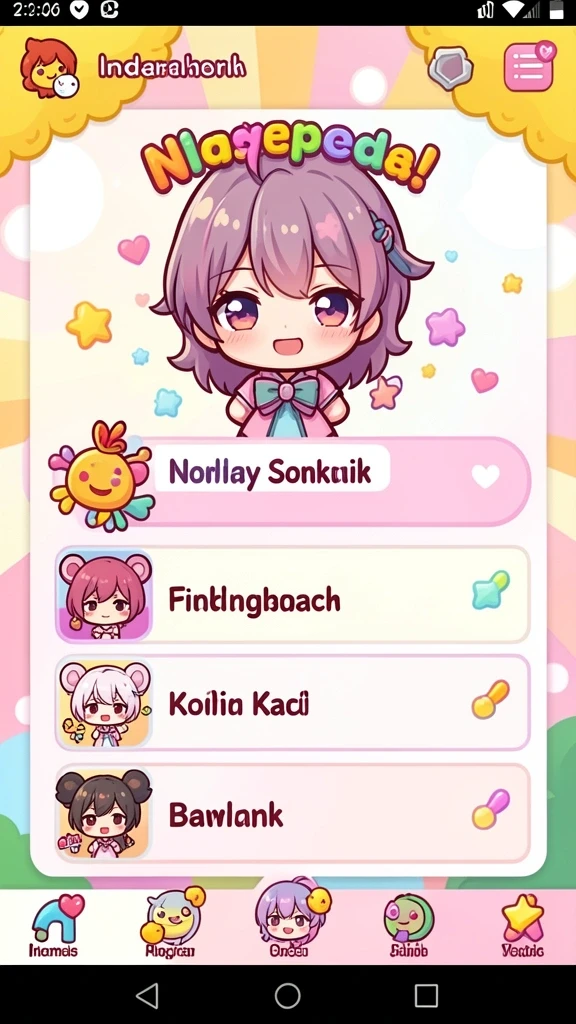This screenshot has height=1024, width=576.
Task: Switch to the Ventric tab
Action: 522,926
